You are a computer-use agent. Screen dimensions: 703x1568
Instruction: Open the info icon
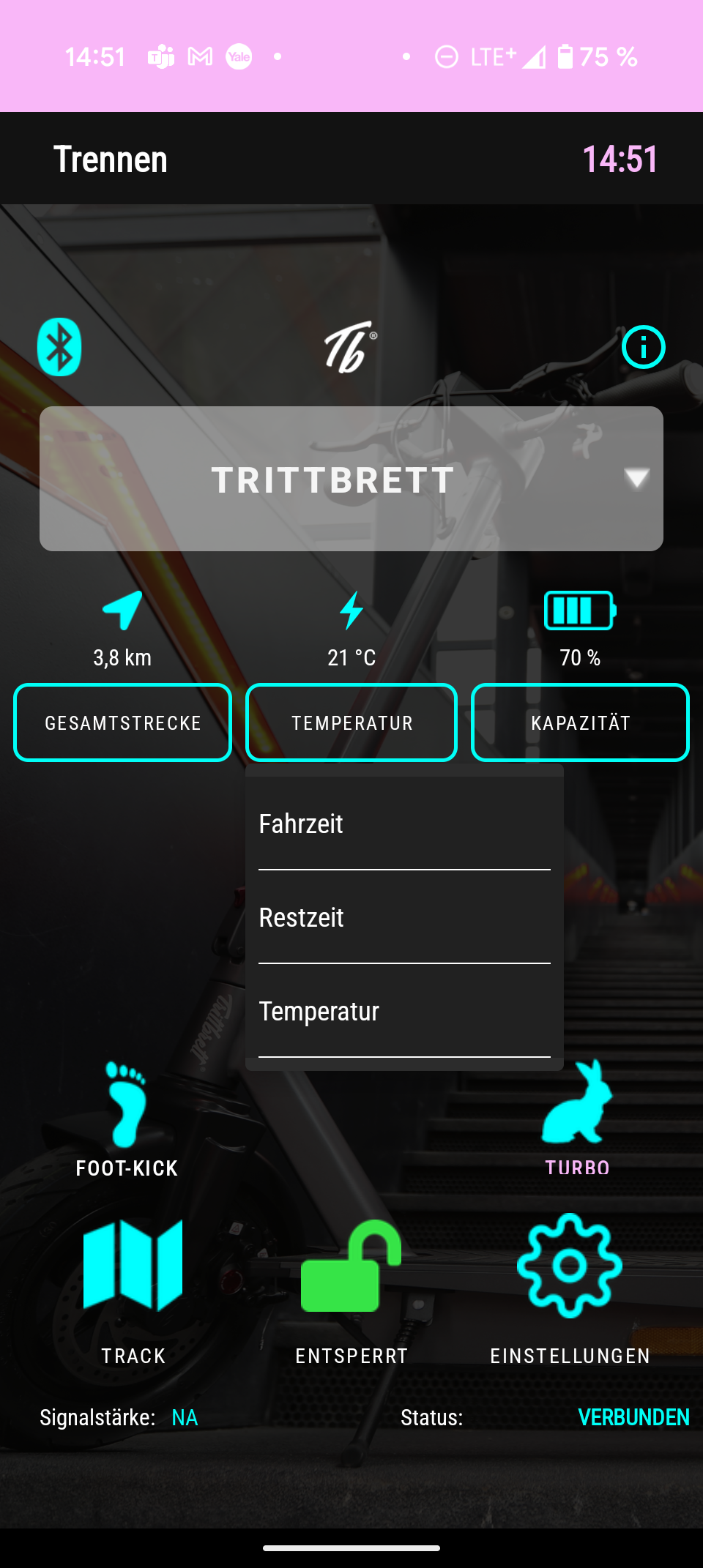(x=643, y=347)
